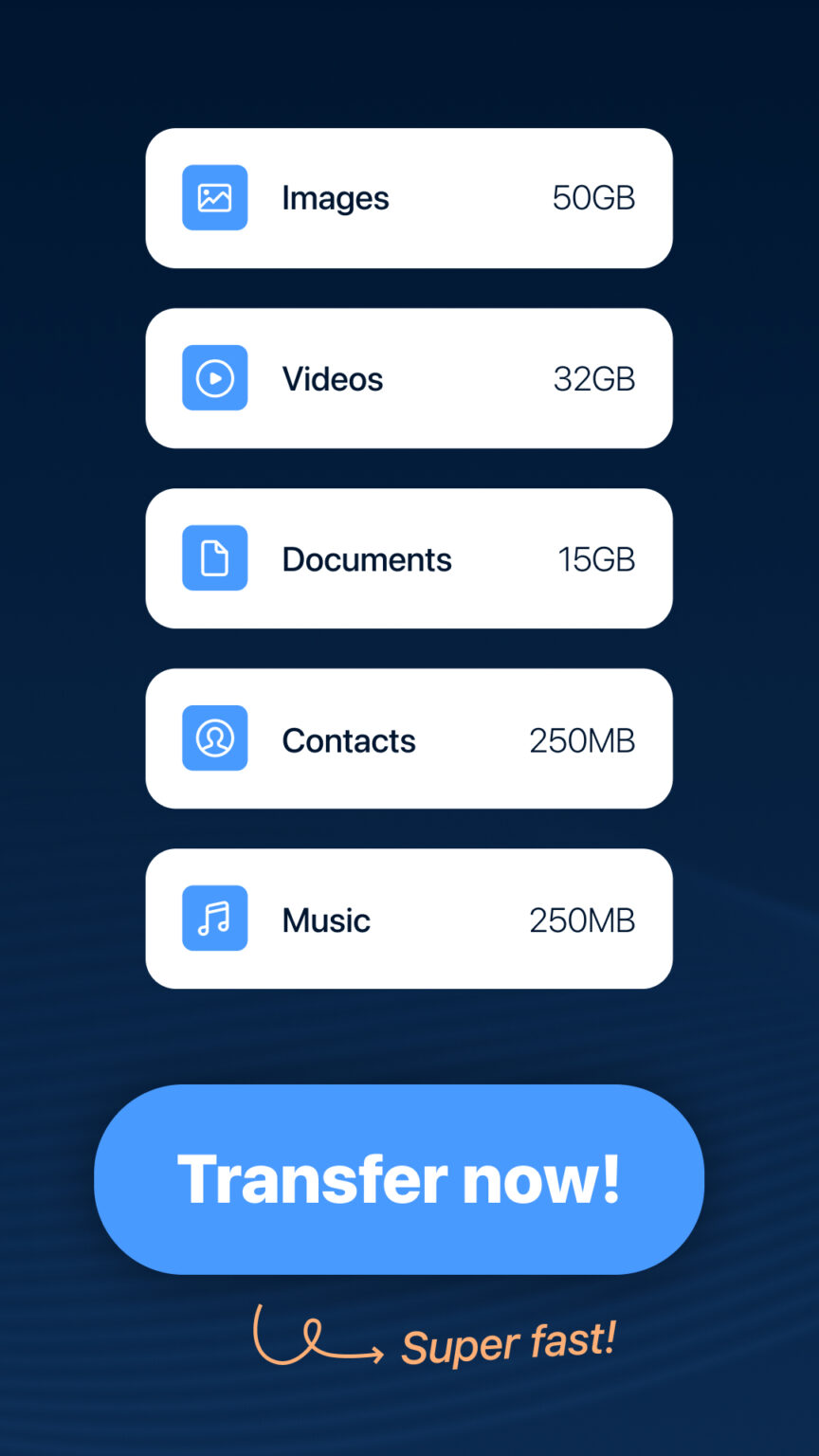819x1456 pixels.
Task: Click the Contacts person icon
Action: coord(214,737)
